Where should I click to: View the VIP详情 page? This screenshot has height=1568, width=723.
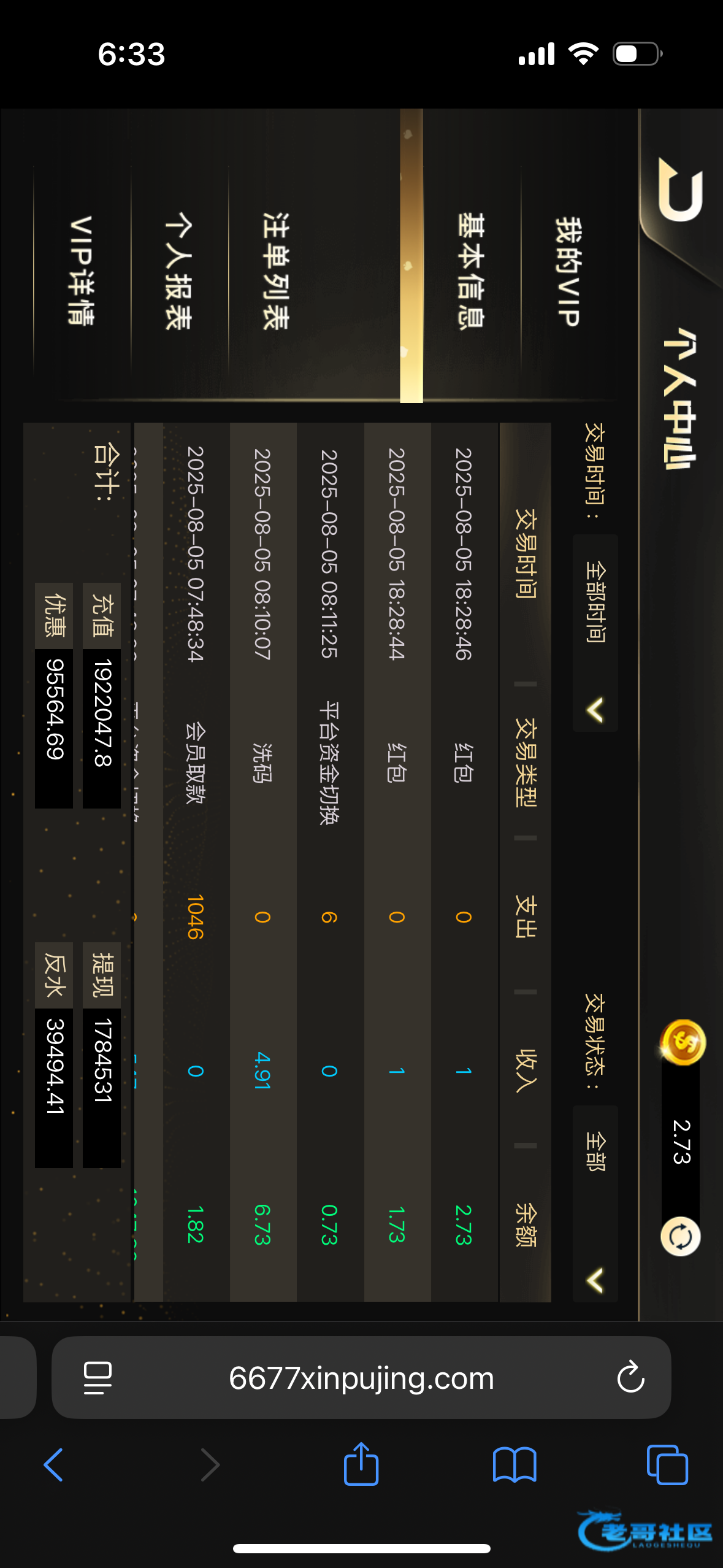(x=80, y=271)
